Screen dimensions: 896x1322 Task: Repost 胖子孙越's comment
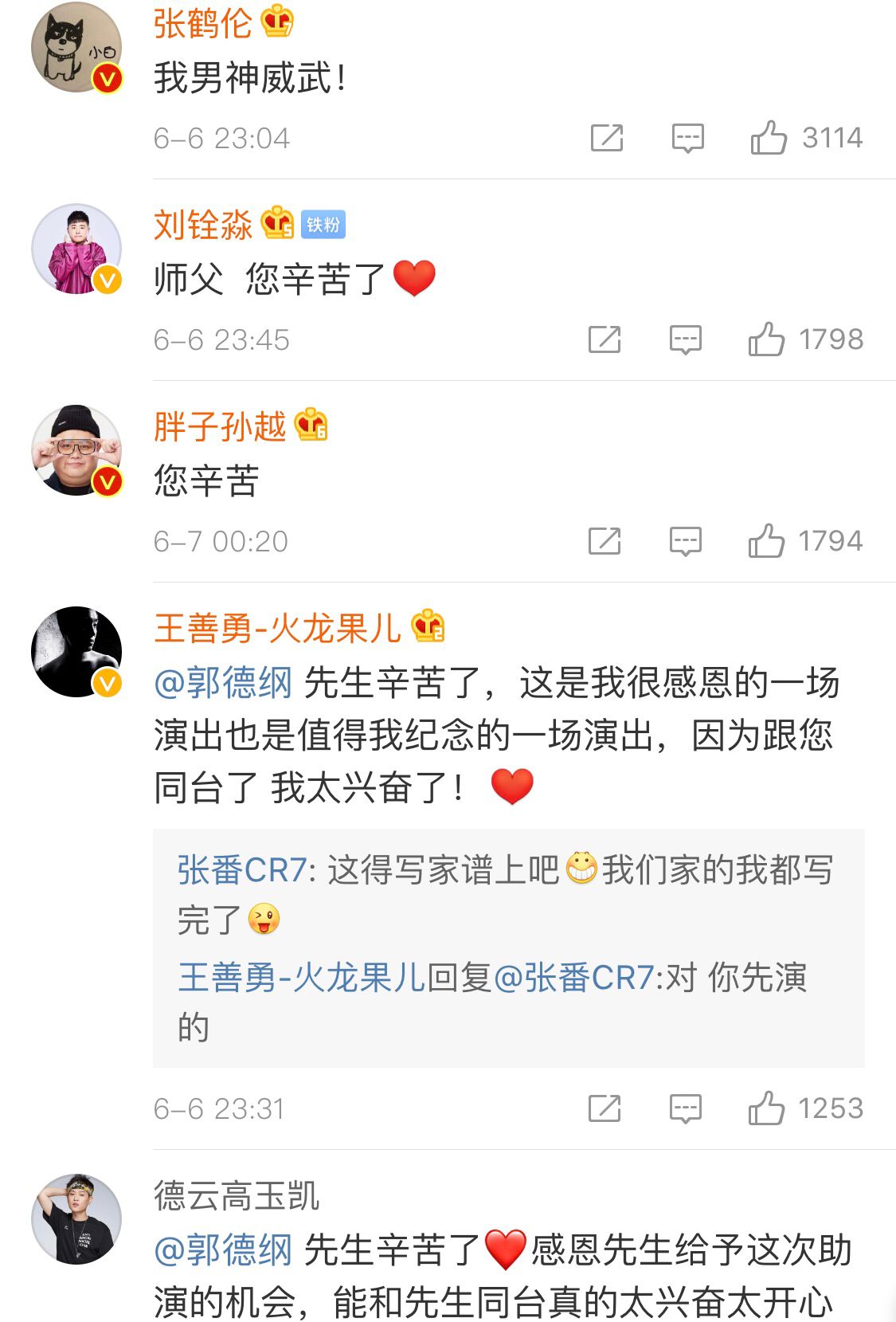[x=604, y=541]
